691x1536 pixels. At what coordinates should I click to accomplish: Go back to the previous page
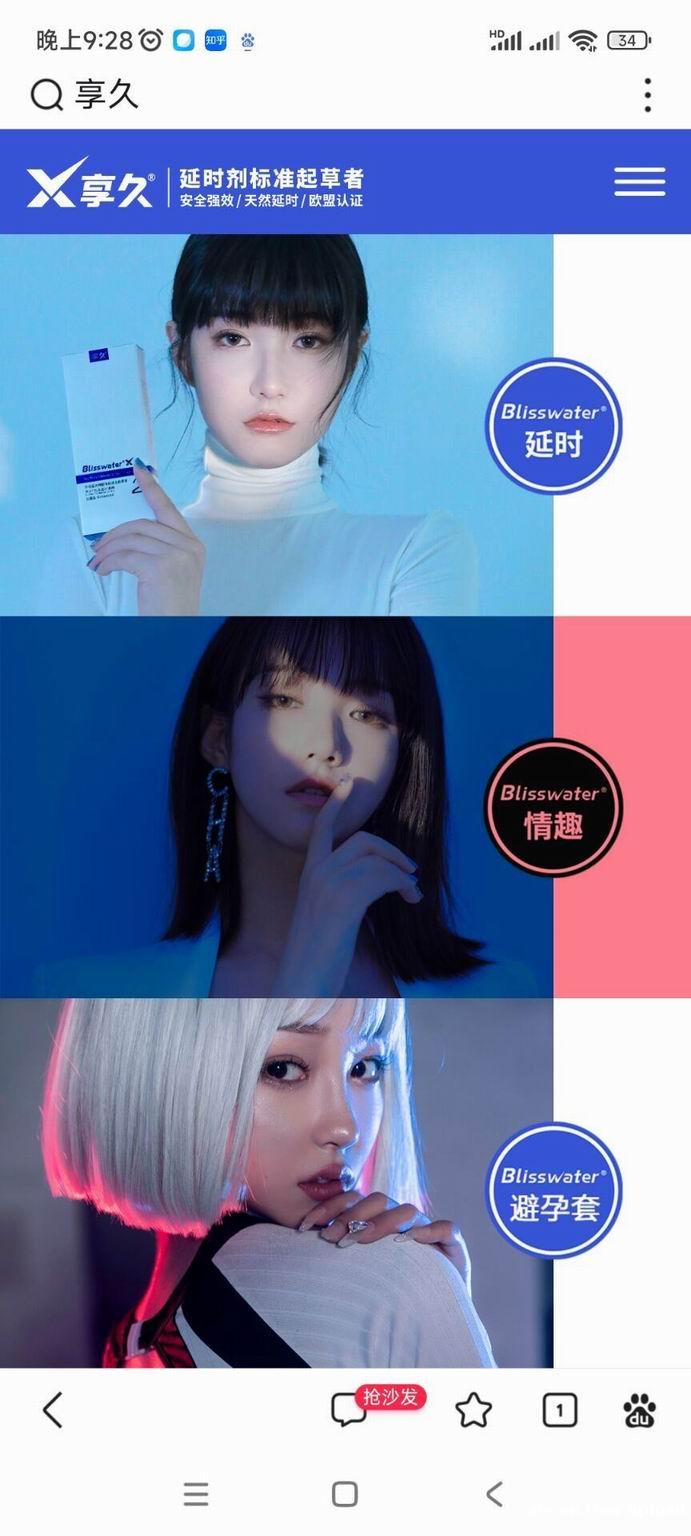coord(52,1410)
